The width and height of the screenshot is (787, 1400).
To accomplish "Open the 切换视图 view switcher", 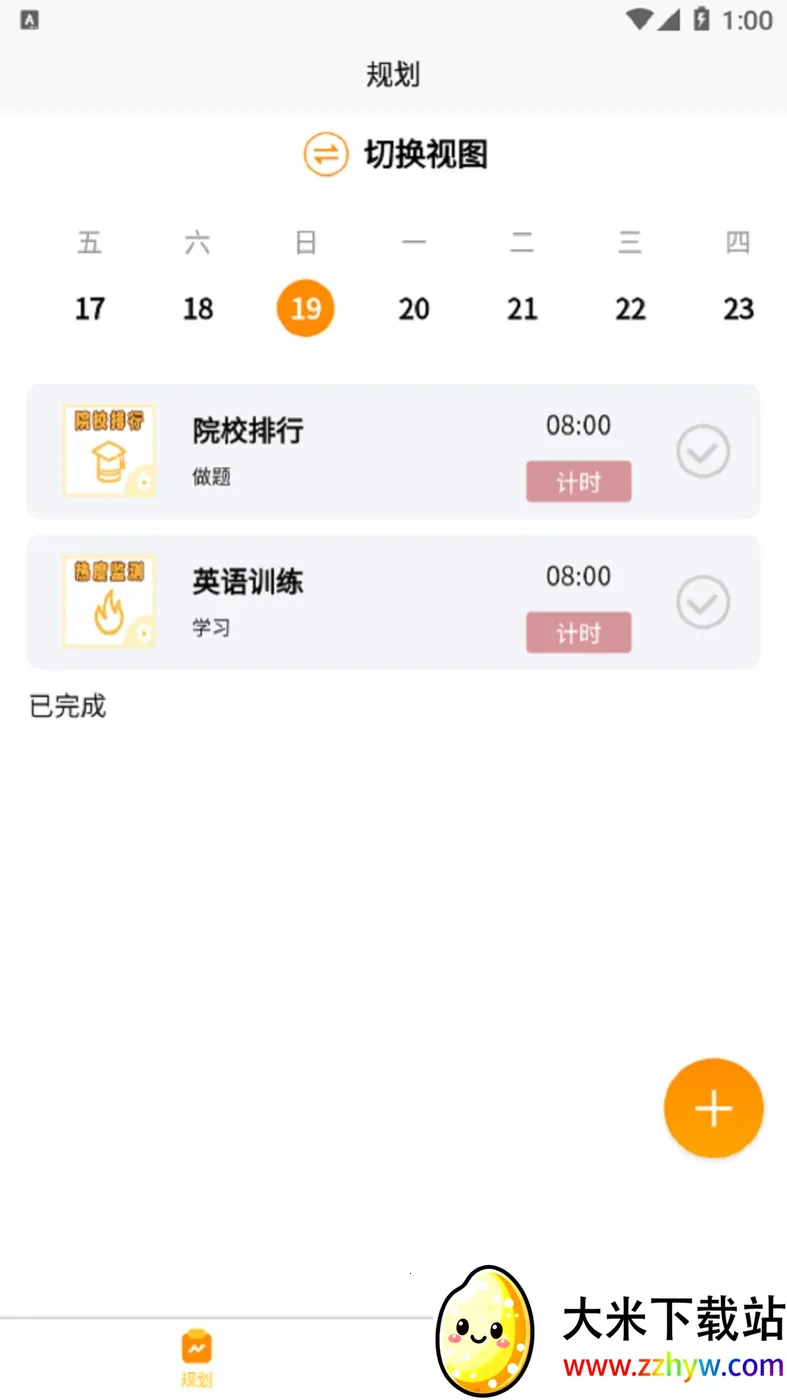I will pos(425,155).
